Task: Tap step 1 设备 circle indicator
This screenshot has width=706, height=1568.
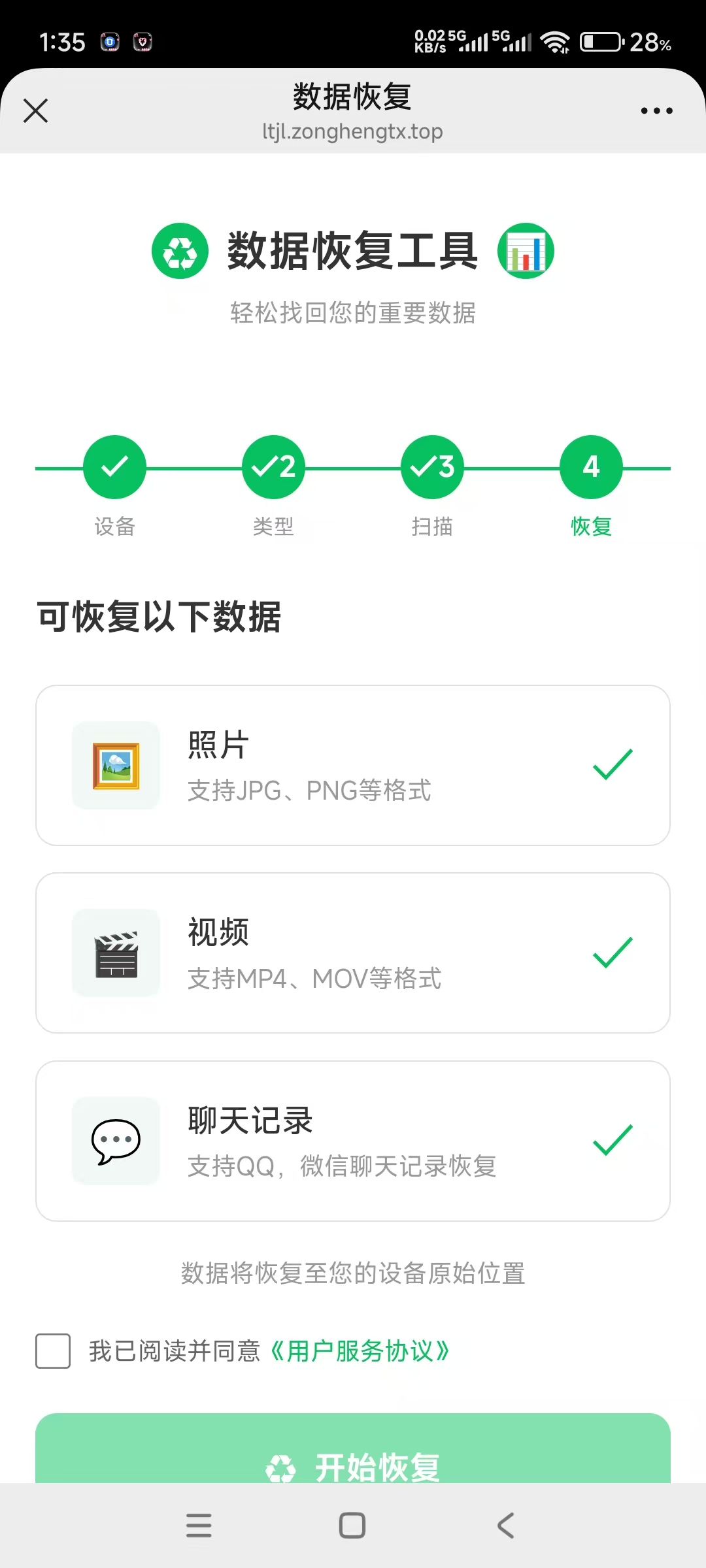Action: [115, 466]
